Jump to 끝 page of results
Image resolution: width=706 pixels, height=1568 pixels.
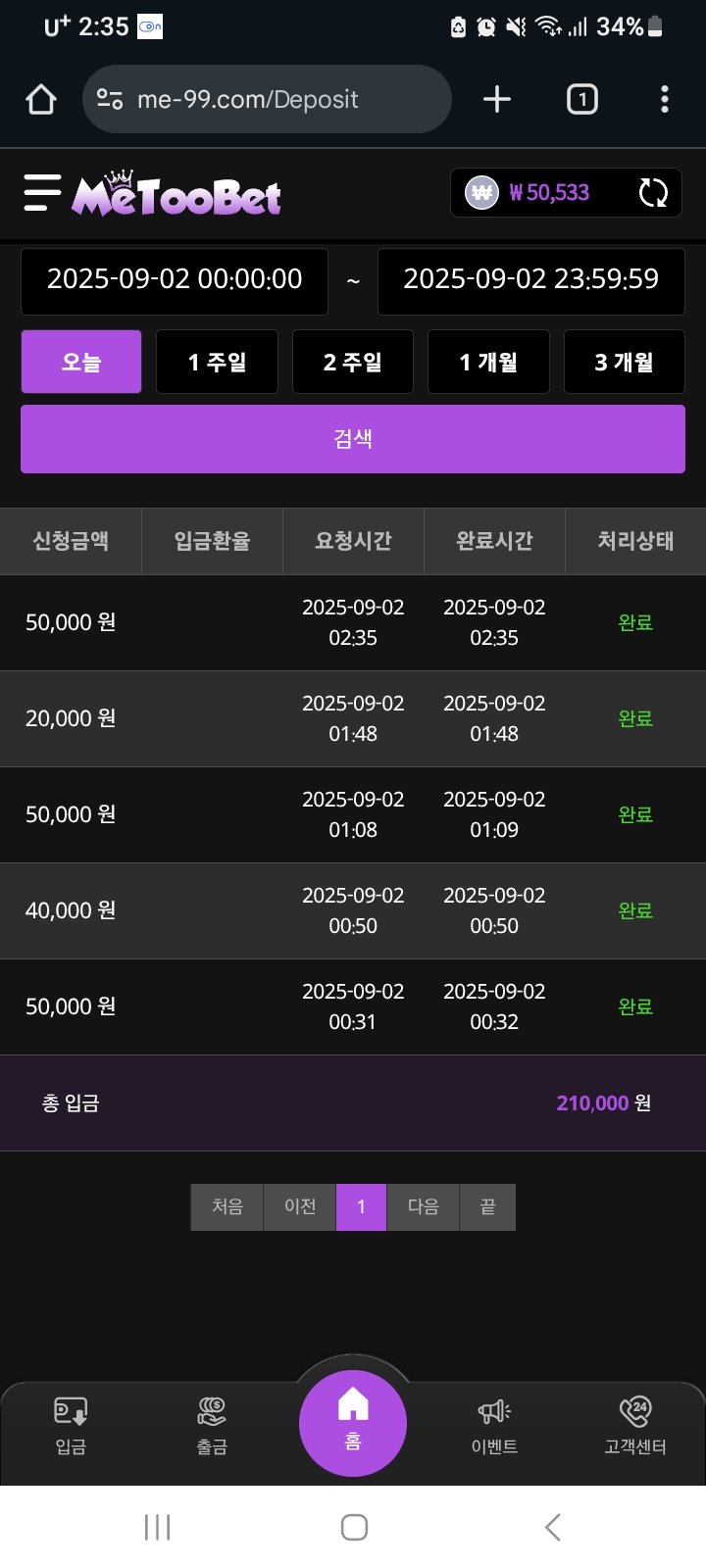click(487, 1206)
